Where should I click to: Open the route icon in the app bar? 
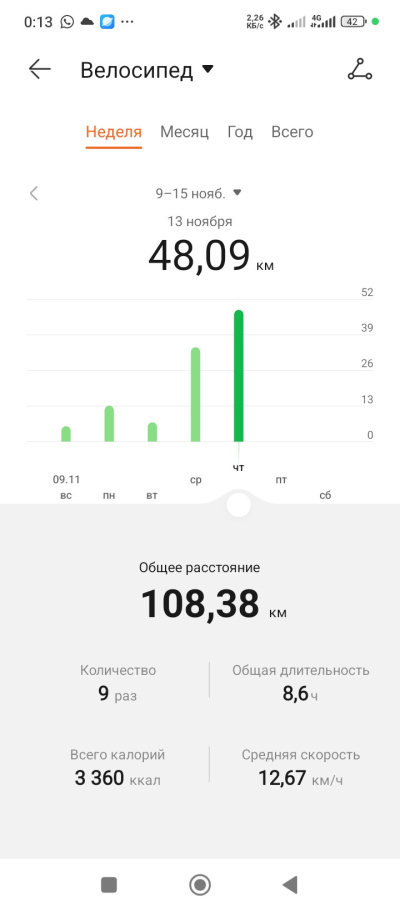pos(360,70)
